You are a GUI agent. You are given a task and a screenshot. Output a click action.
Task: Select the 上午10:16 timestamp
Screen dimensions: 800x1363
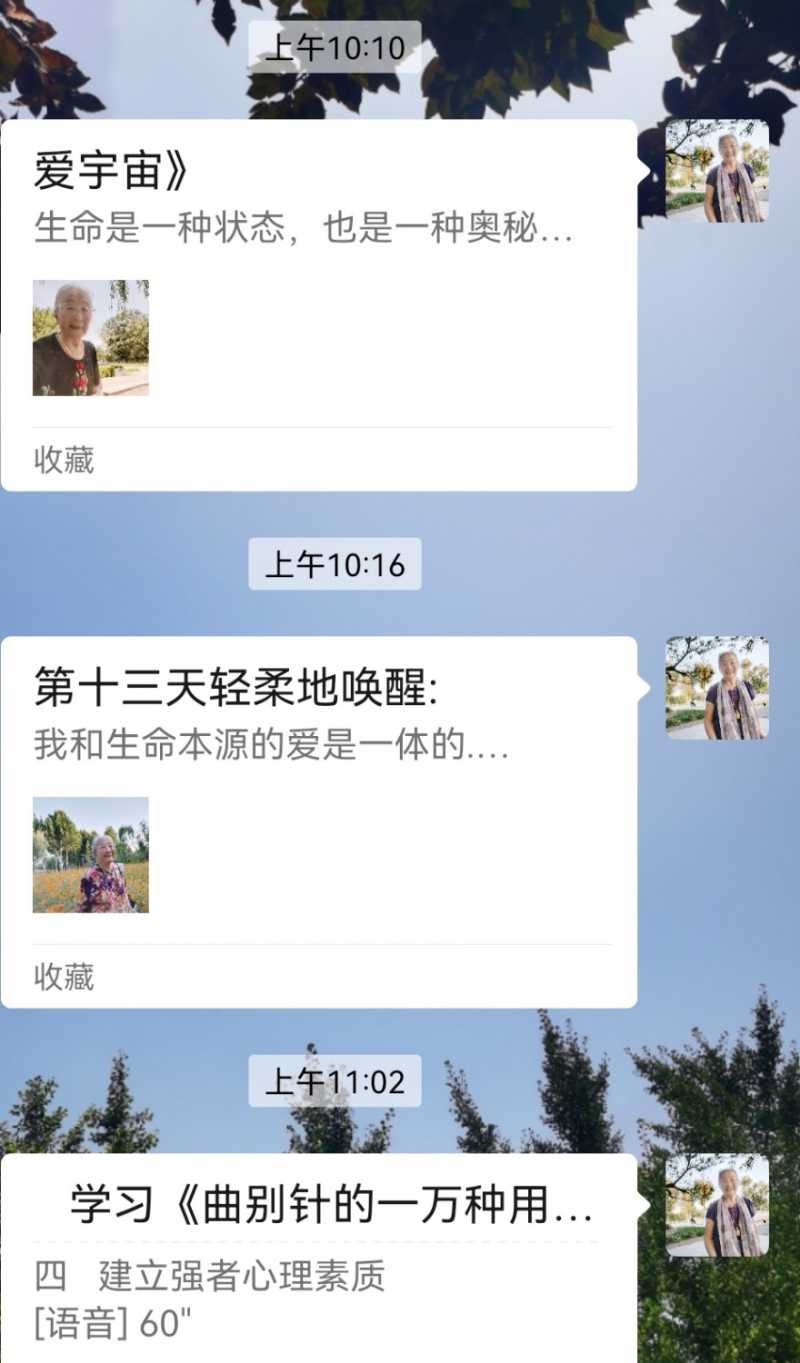333,565
